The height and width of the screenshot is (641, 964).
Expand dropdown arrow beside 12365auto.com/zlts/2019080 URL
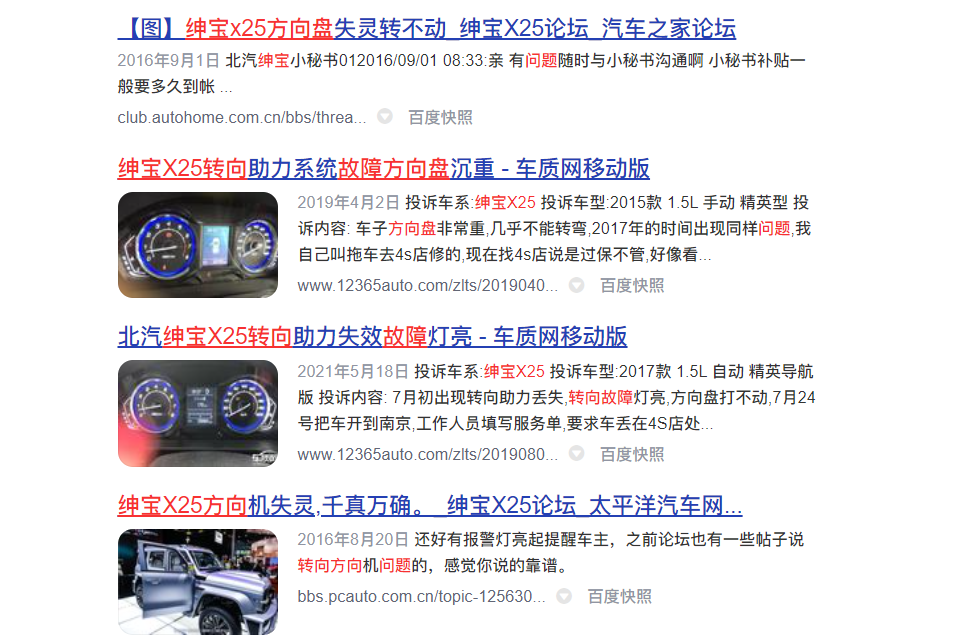click(577, 454)
